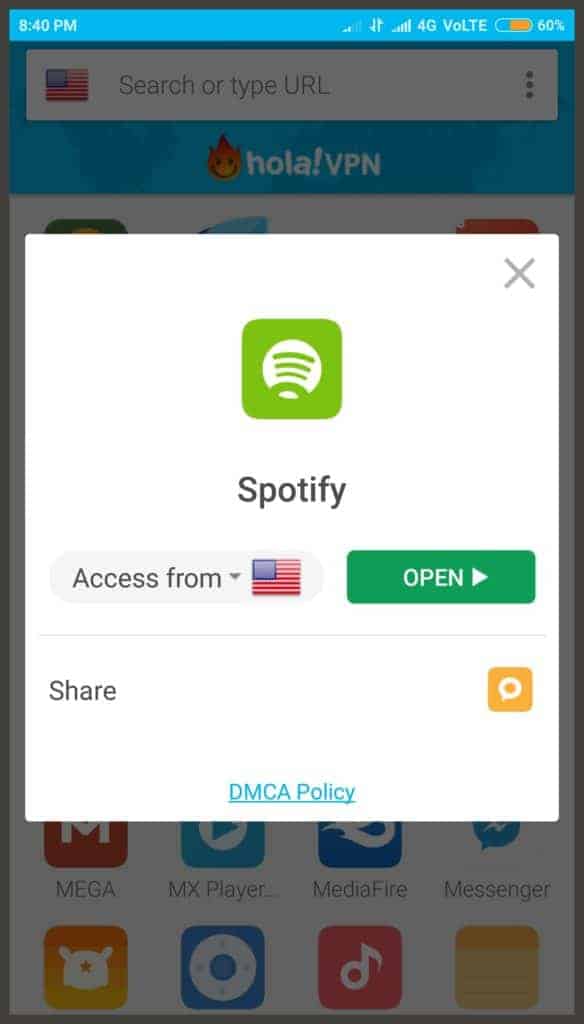The height and width of the screenshot is (1024, 584).
Task: Open the DMCA Policy link
Action: 292,792
